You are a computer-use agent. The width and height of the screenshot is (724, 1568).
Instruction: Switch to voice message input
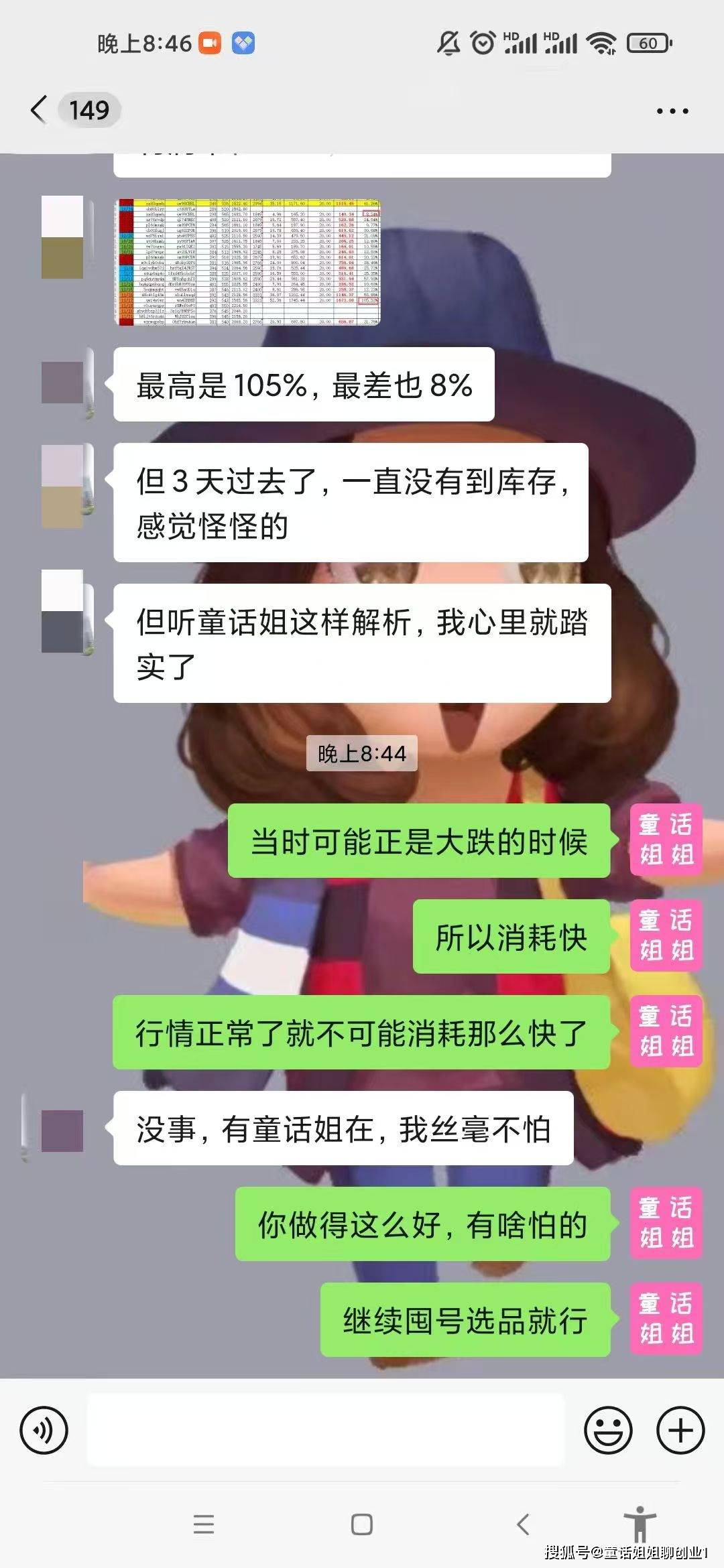pos(44,1430)
